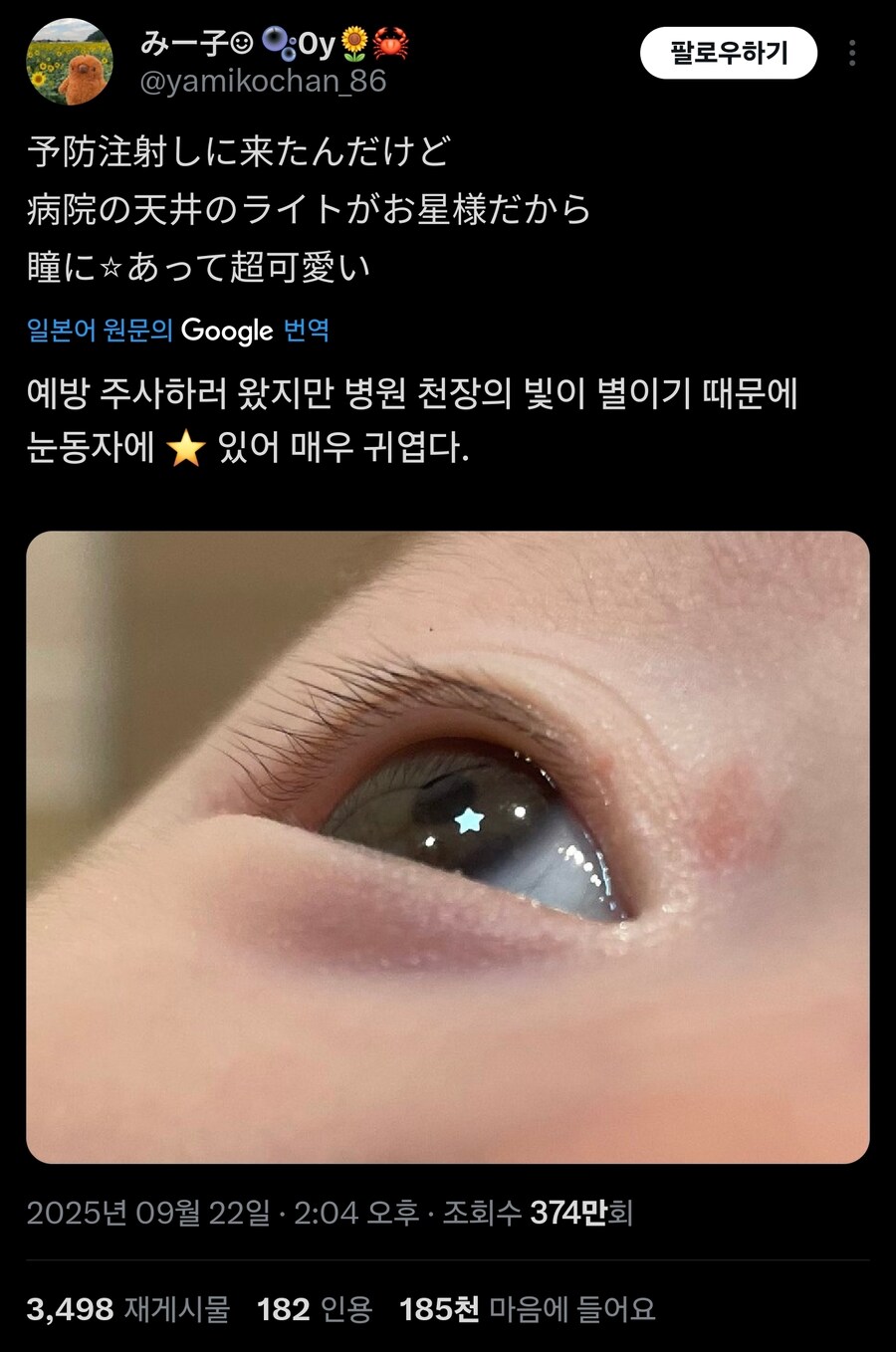View the 182 인용 quotes list
The width and height of the screenshot is (896, 1352).
click(315, 1308)
